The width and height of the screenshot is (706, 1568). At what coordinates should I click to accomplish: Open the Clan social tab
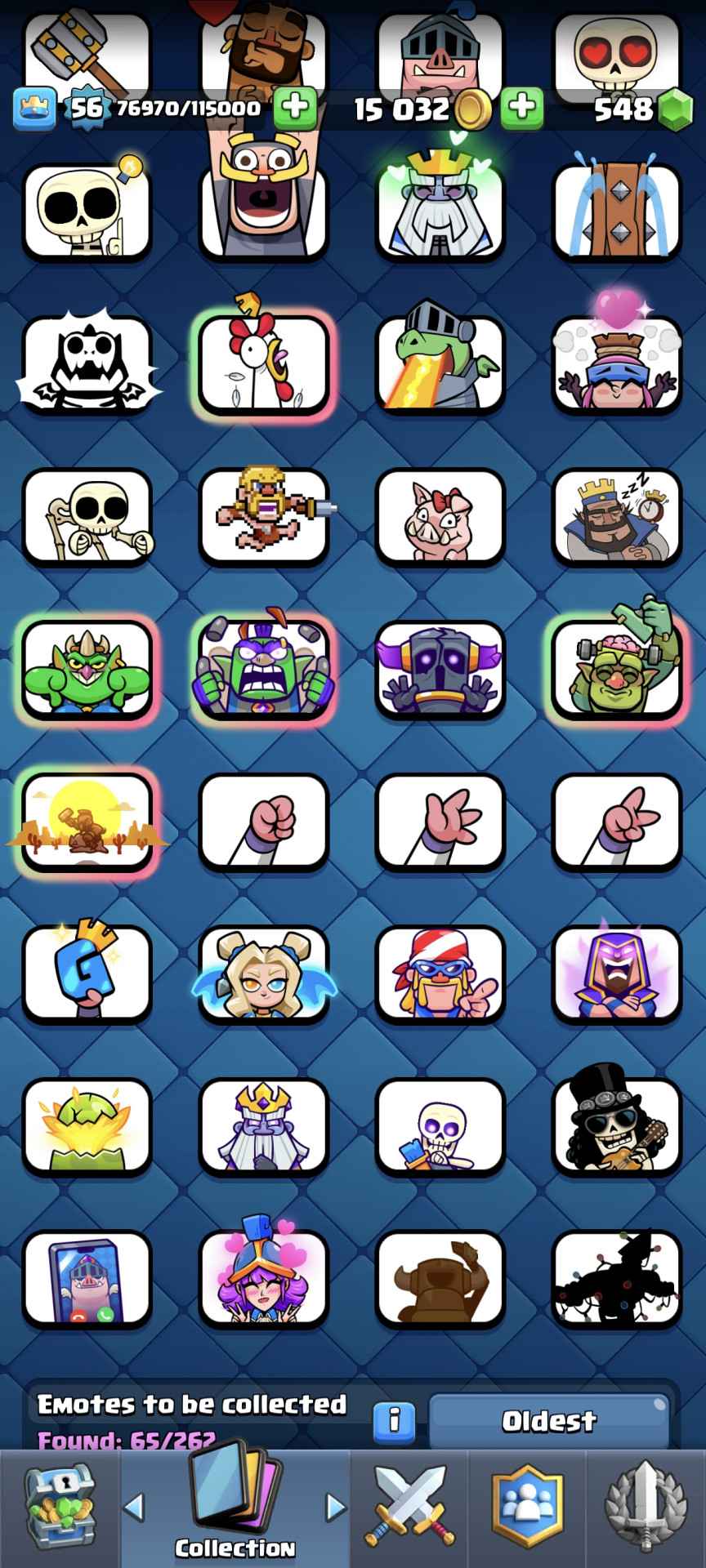pyautogui.click(x=527, y=1505)
